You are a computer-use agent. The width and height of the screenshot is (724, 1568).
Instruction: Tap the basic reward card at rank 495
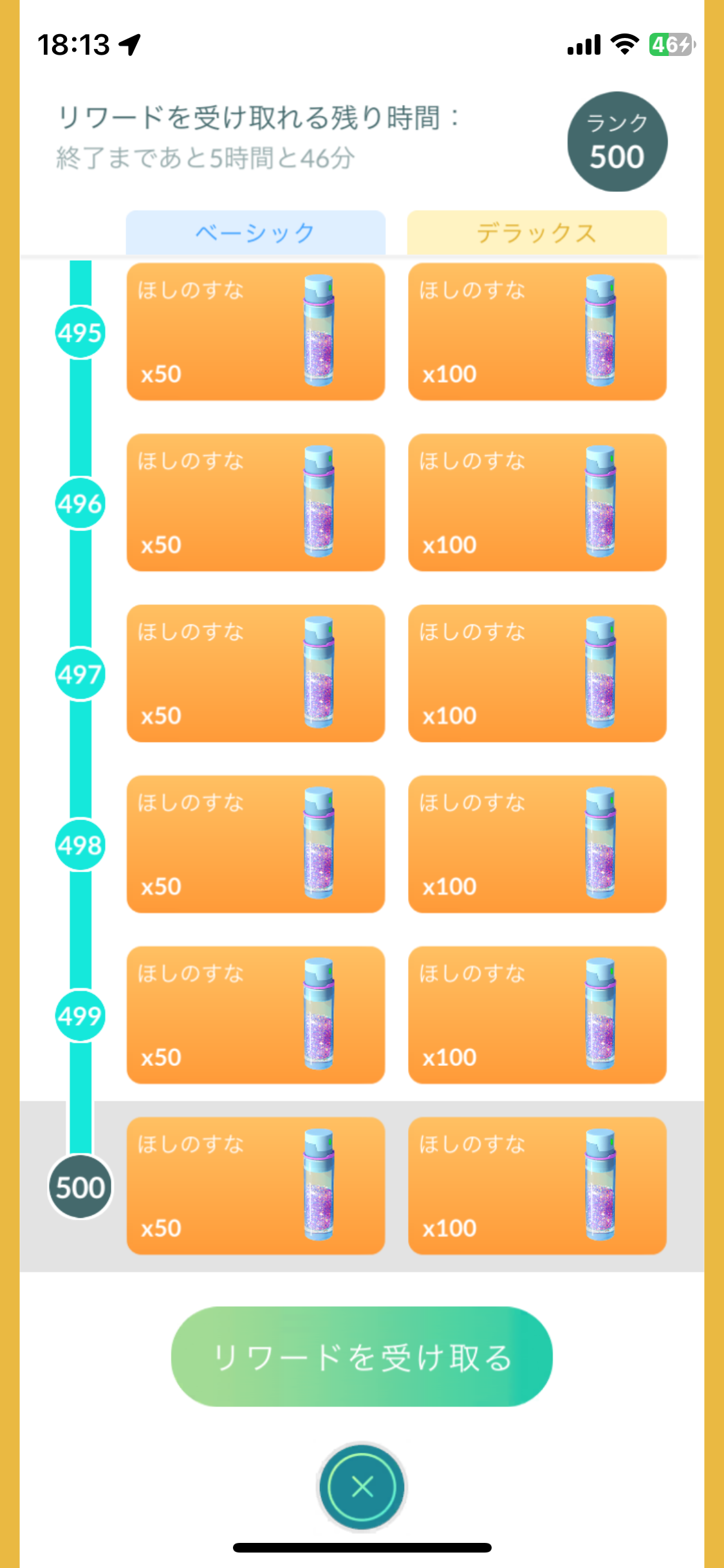click(255, 331)
